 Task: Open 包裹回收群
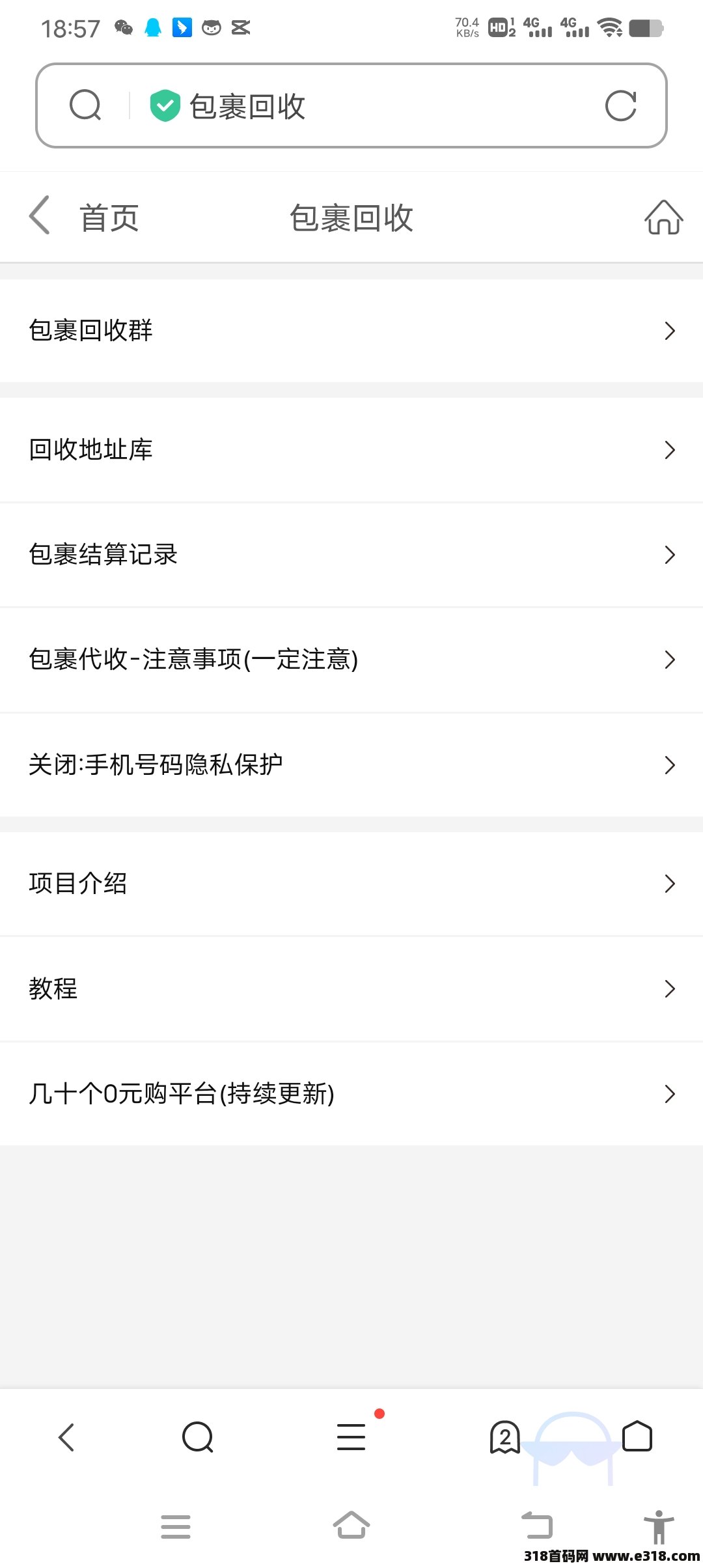pos(351,331)
